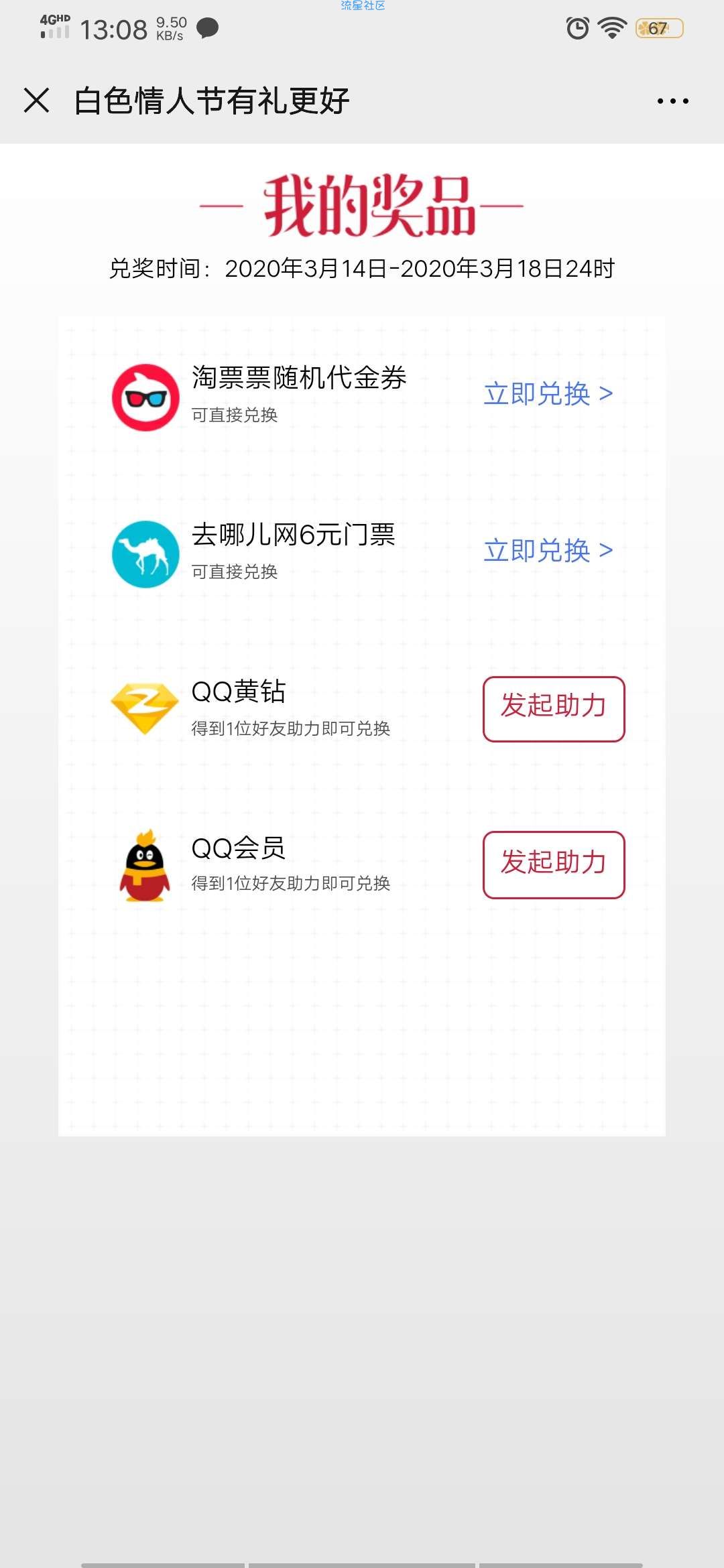This screenshot has height=1568, width=724.
Task: Tap 发起助力 for QQ黄钻
Action: coord(554,709)
